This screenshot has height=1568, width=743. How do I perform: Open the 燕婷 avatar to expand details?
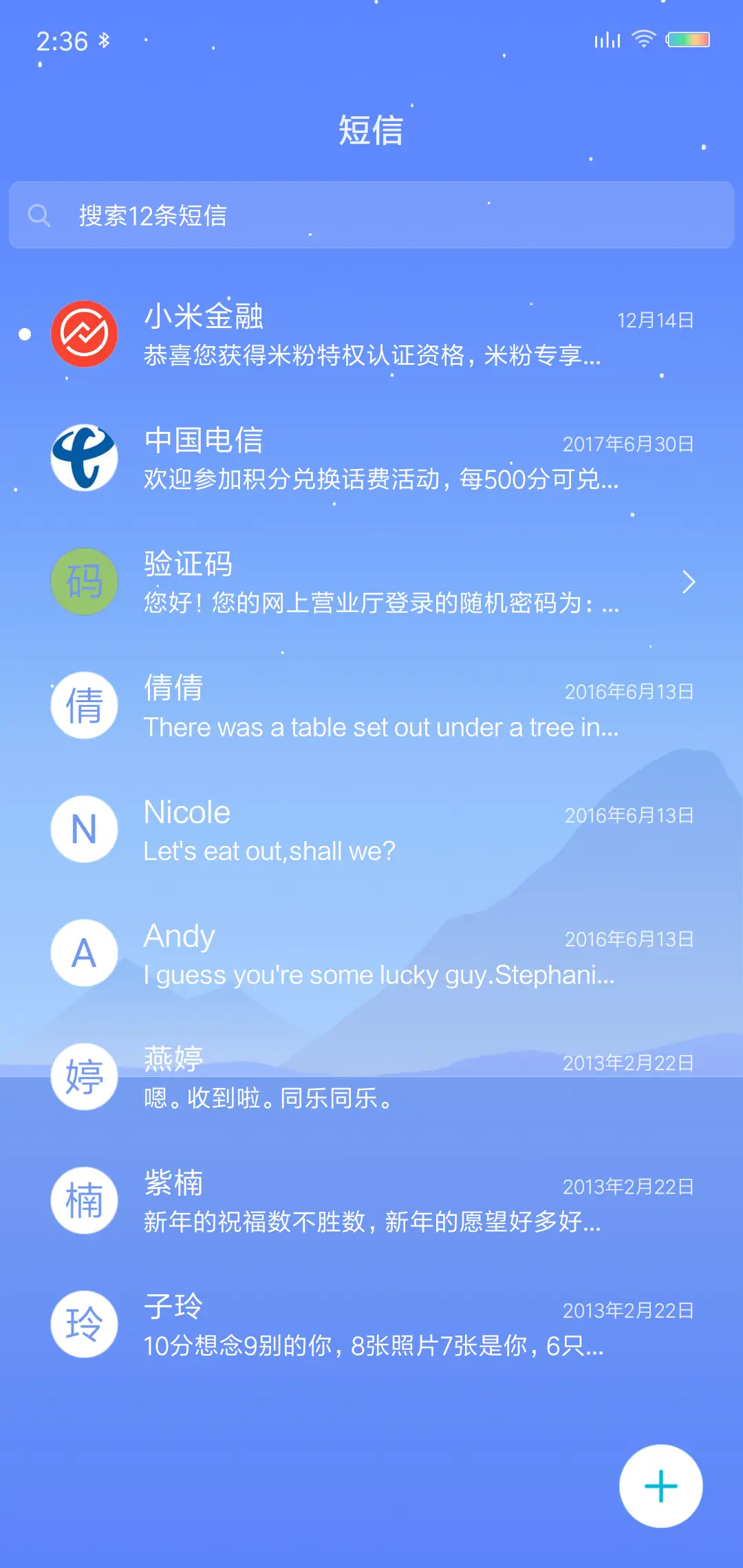[84, 1076]
